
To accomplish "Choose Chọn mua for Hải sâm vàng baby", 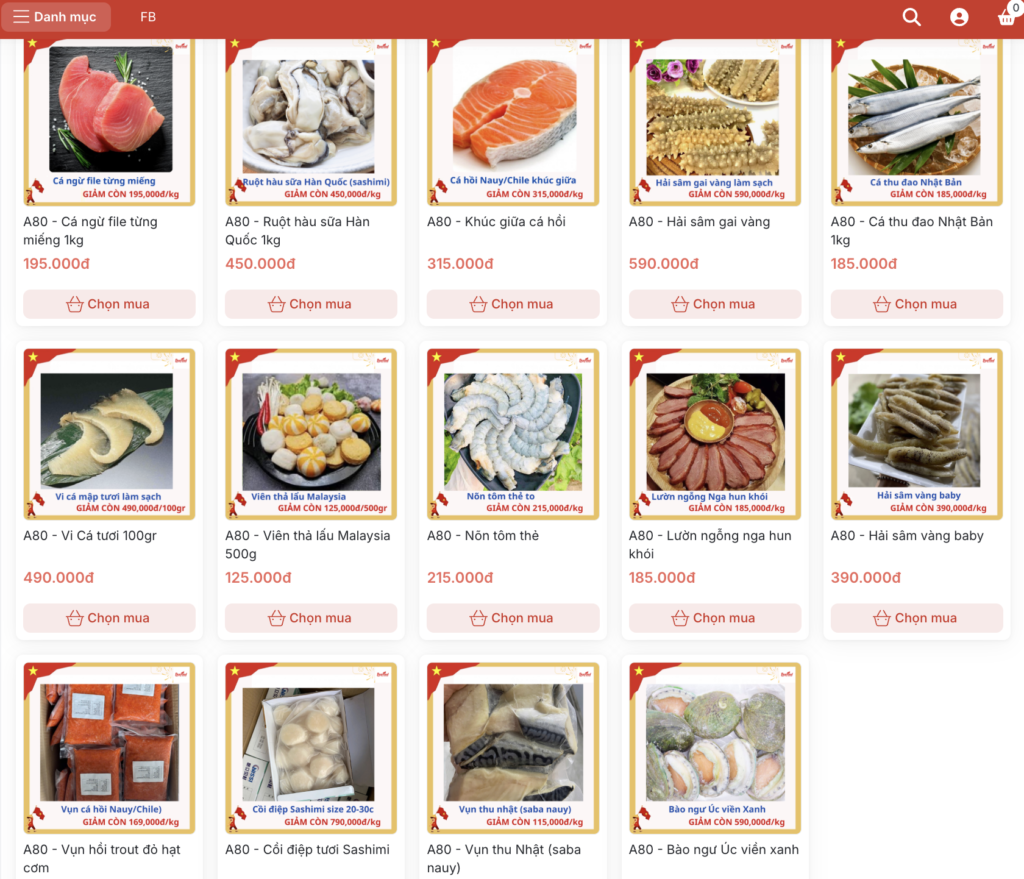I will point(916,618).
